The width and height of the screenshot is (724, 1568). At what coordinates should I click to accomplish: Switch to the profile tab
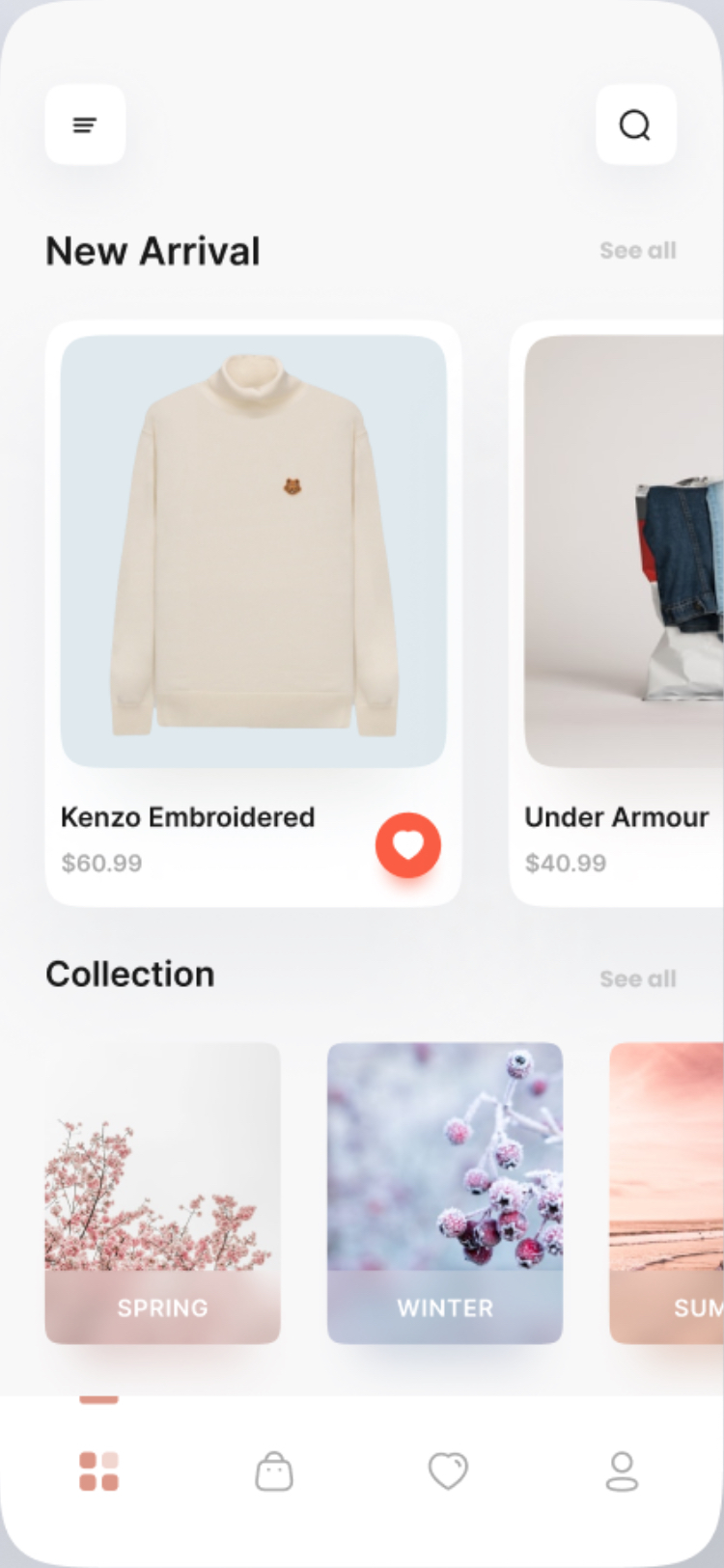[622, 1472]
